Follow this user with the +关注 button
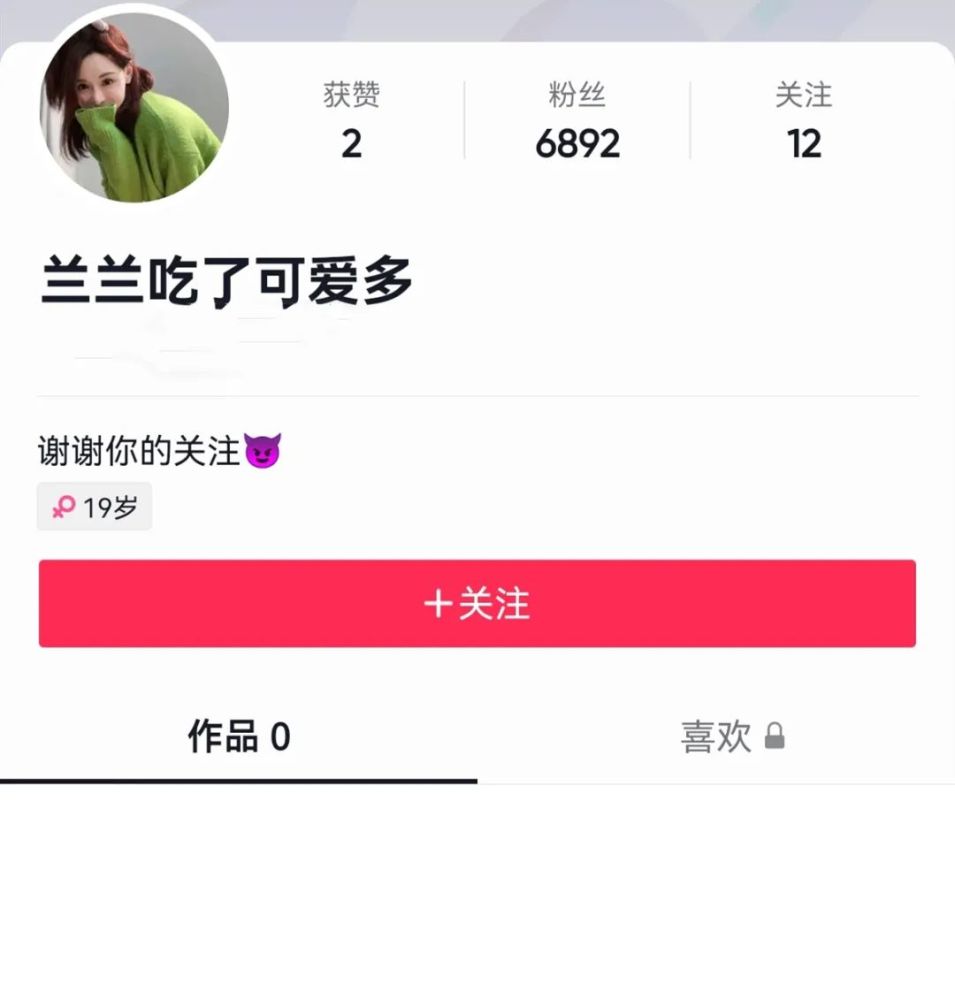 [x=477, y=604]
